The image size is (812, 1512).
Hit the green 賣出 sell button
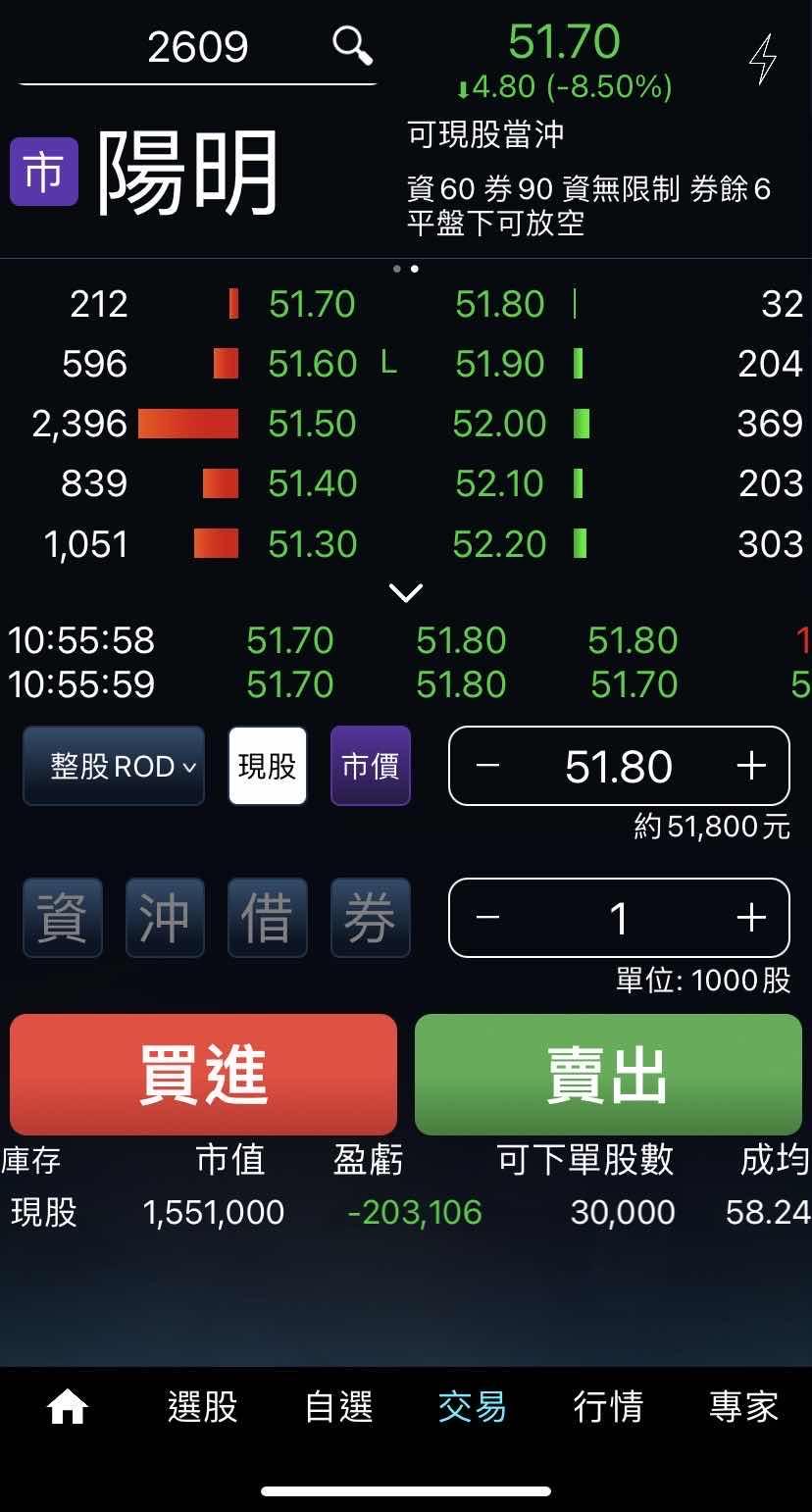tap(608, 1075)
